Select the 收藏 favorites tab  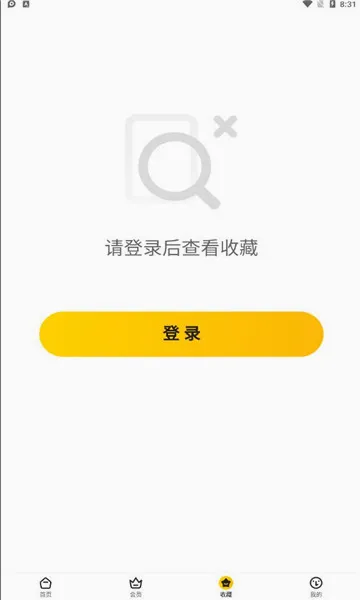click(226, 587)
